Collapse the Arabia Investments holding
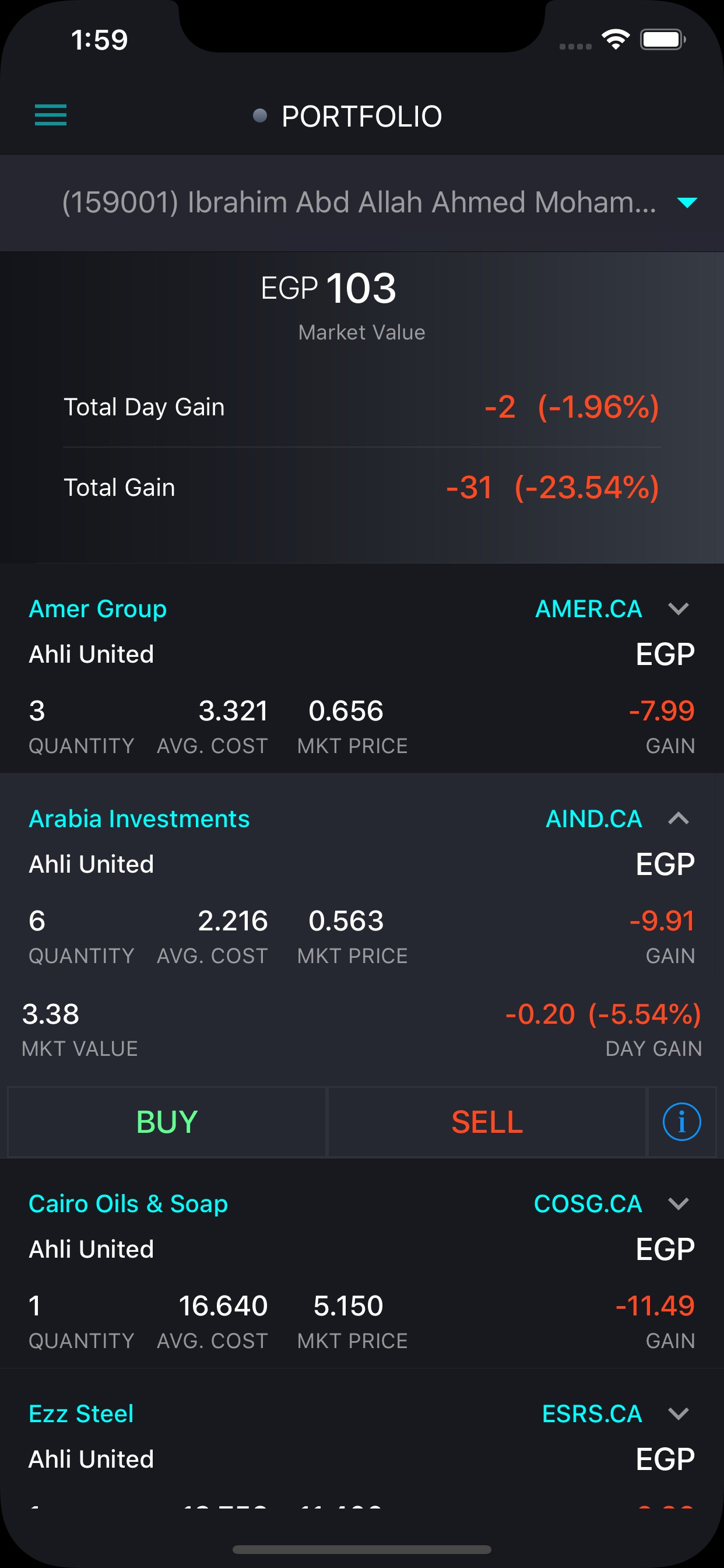724x1568 pixels. (x=678, y=818)
